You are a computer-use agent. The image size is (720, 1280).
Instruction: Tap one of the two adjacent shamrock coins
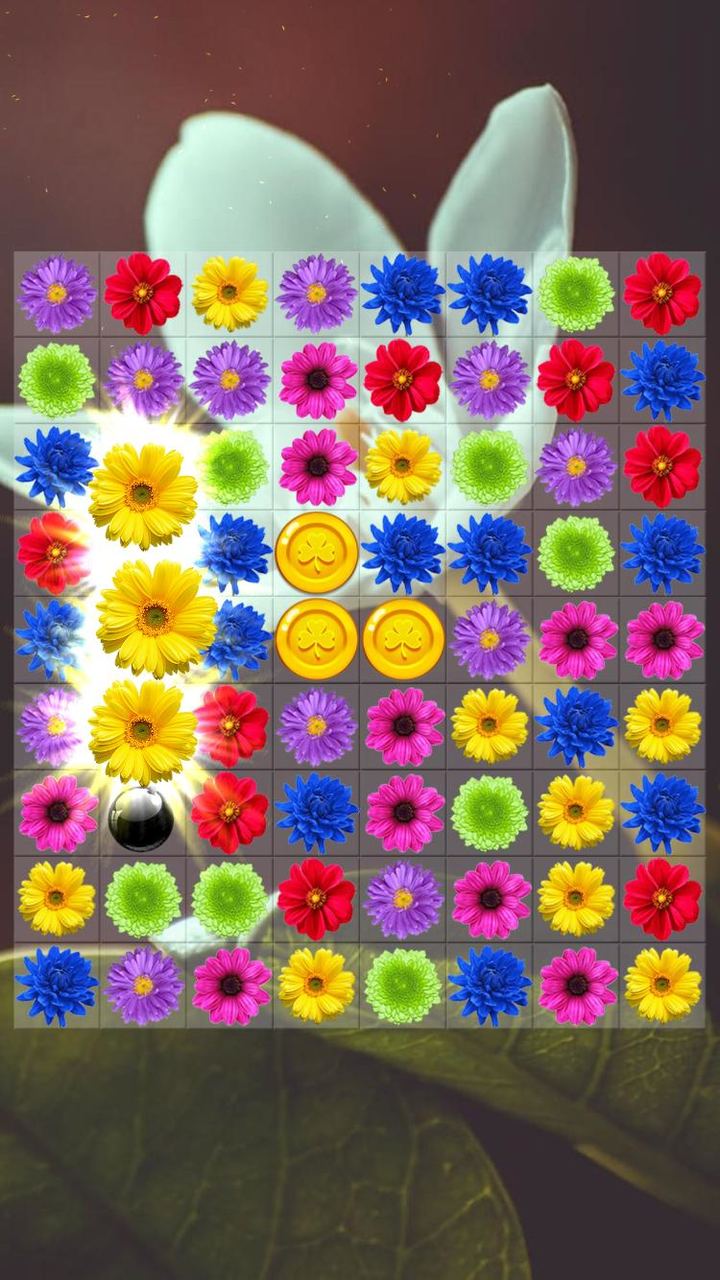315,638
